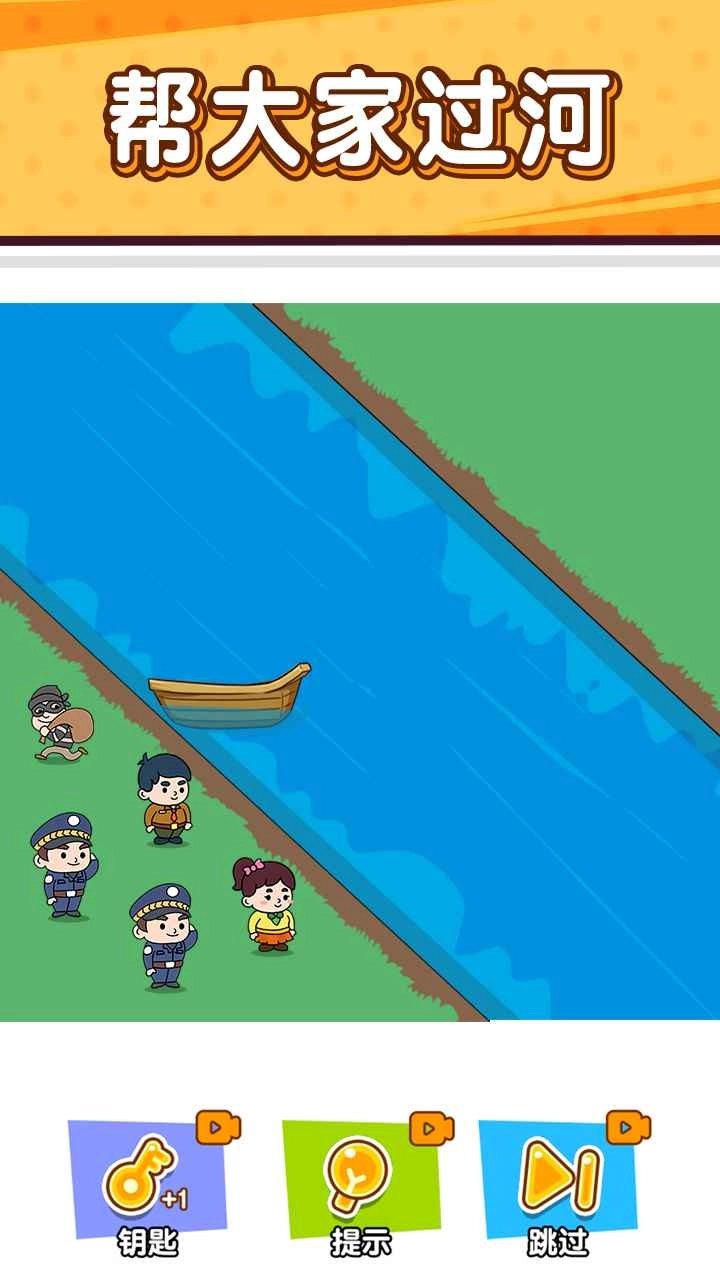Tap the wooden boat on the river

[x=229, y=695]
